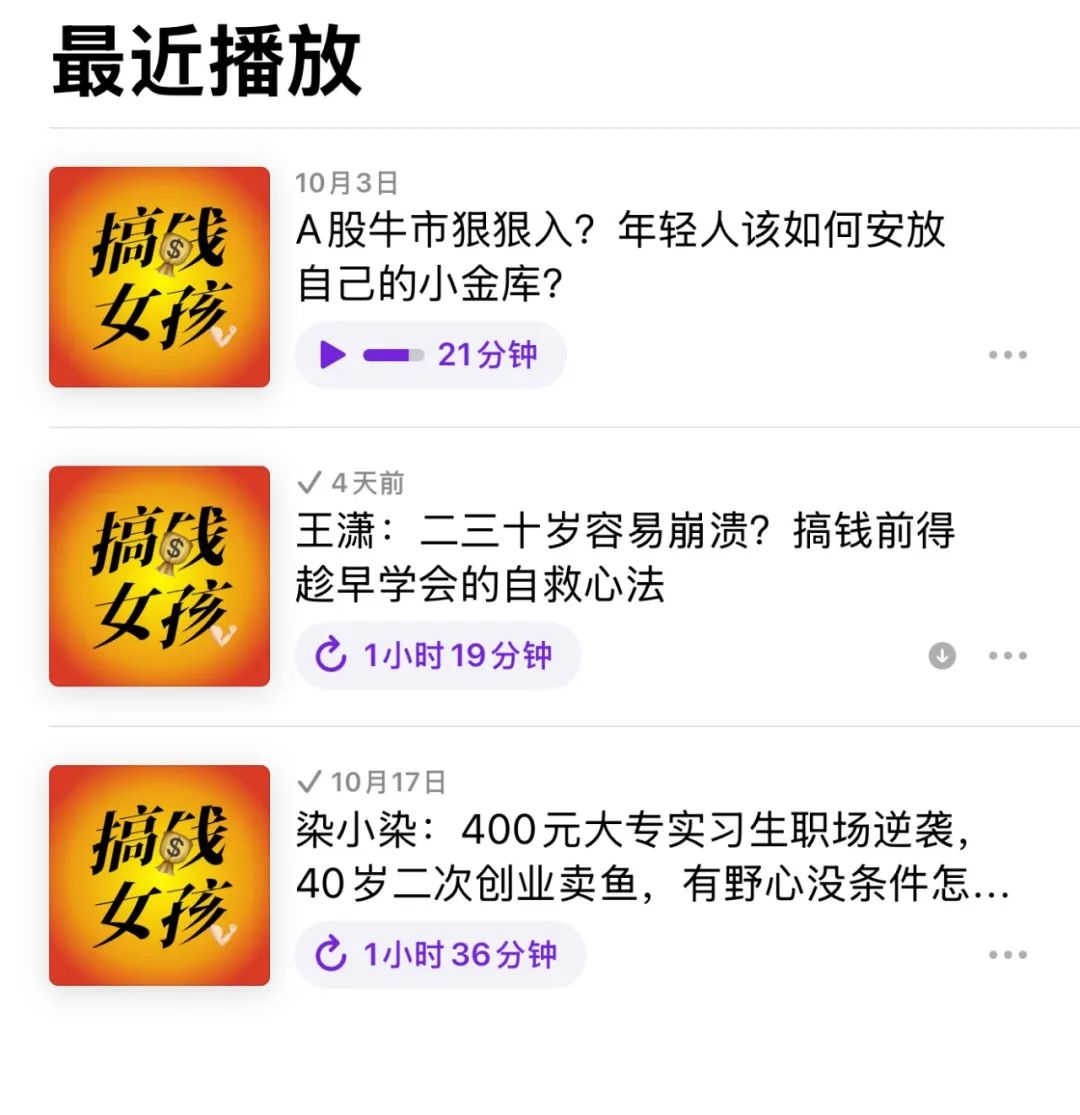The width and height of the screenshot is (1080, 1115).
Task: Open more options for the 王潇 episode
Action: point(1008,655)
